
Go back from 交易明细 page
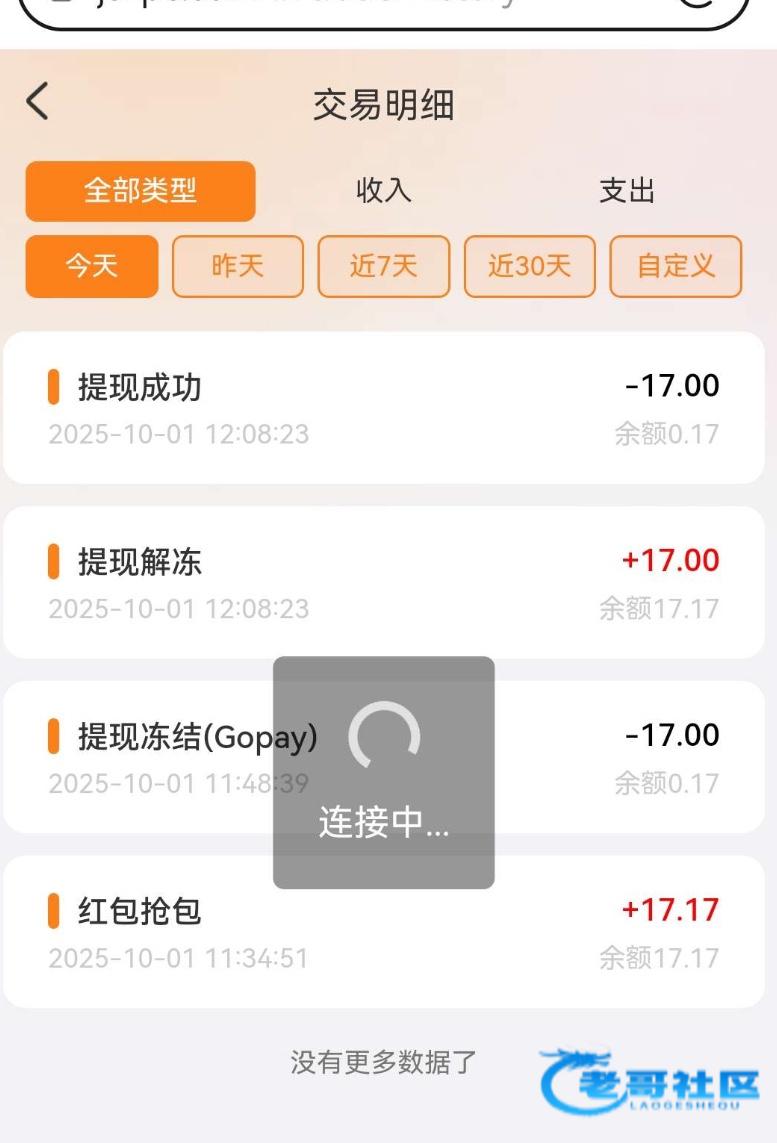37,102
